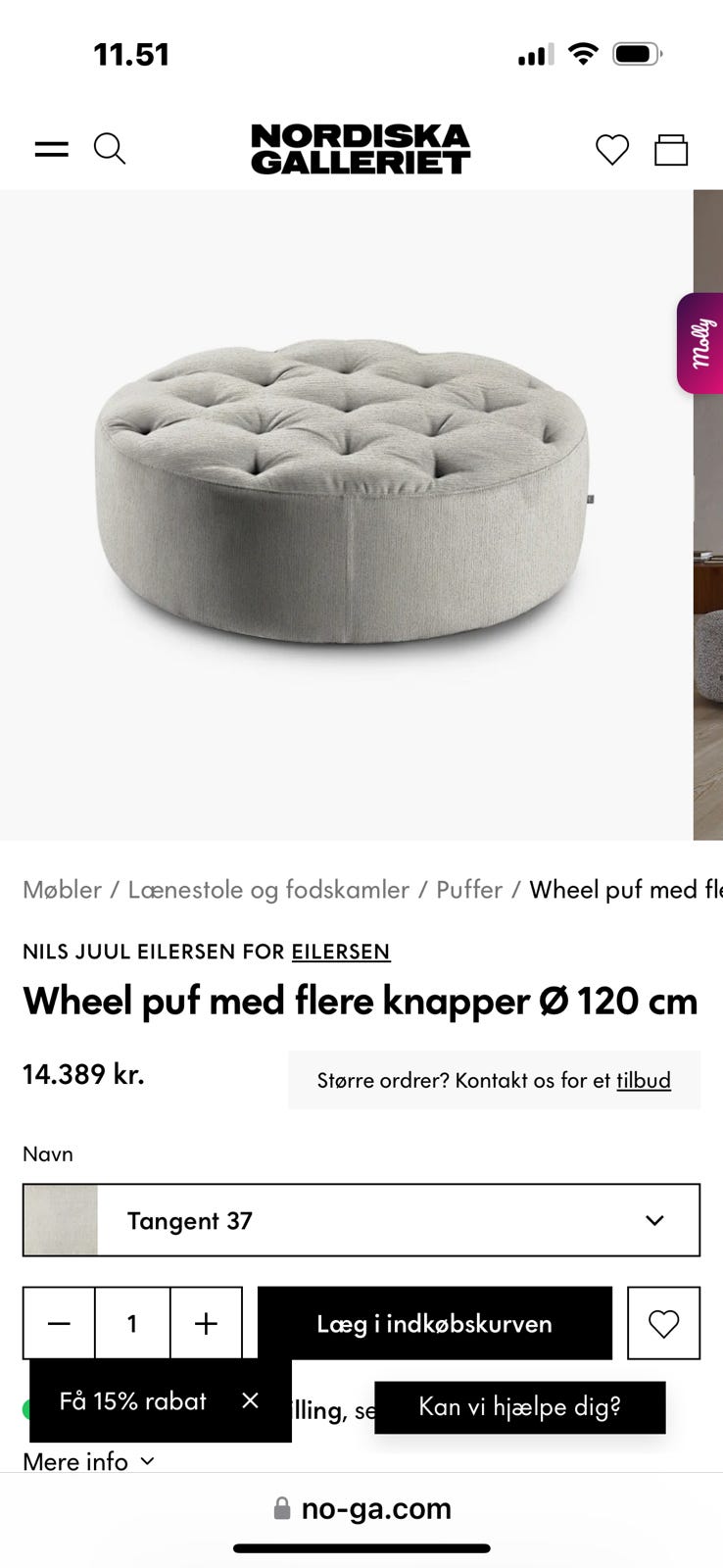Expand the Tangent 37 fabric dropdown
Viewport: 723px width, 1568px height.
point(361,1220)
